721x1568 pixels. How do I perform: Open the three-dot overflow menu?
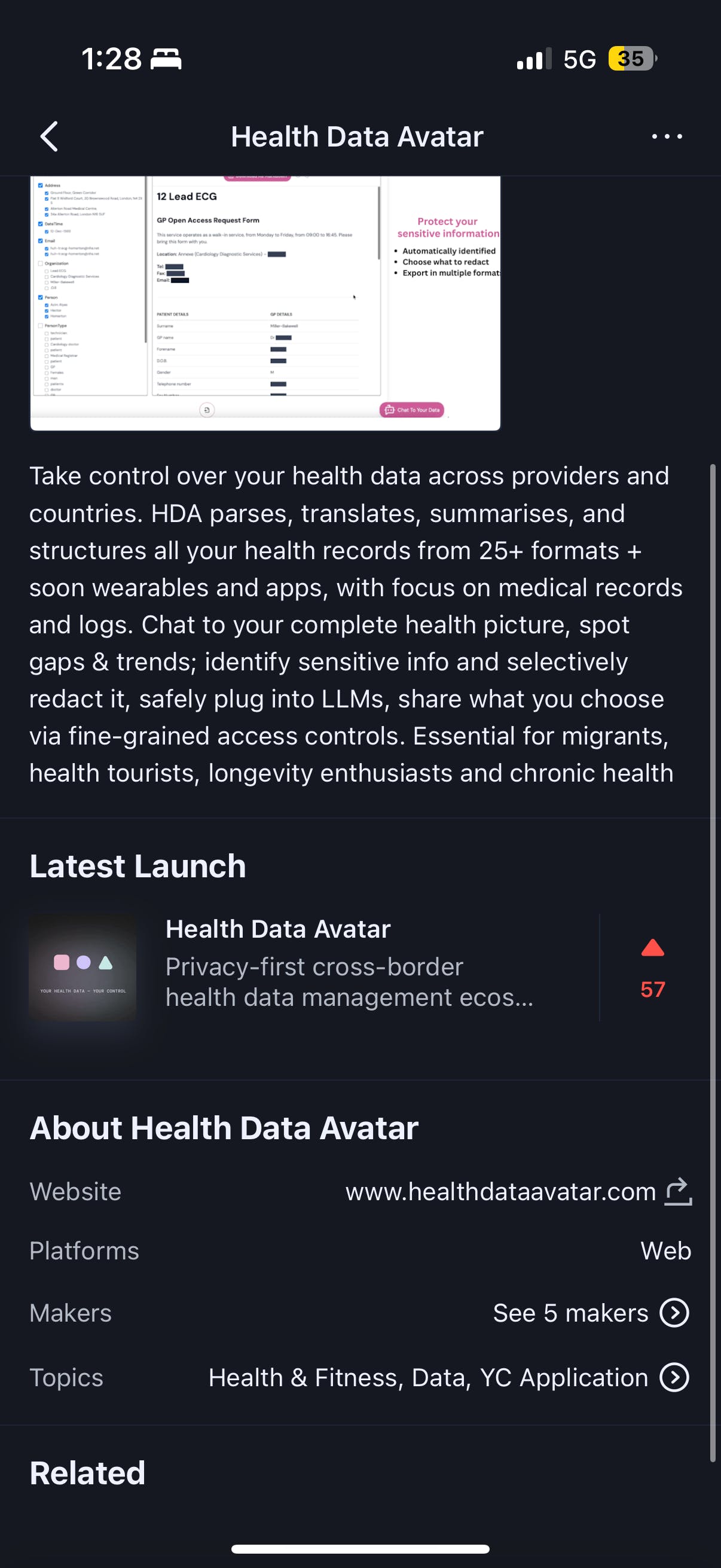[666, 136]
